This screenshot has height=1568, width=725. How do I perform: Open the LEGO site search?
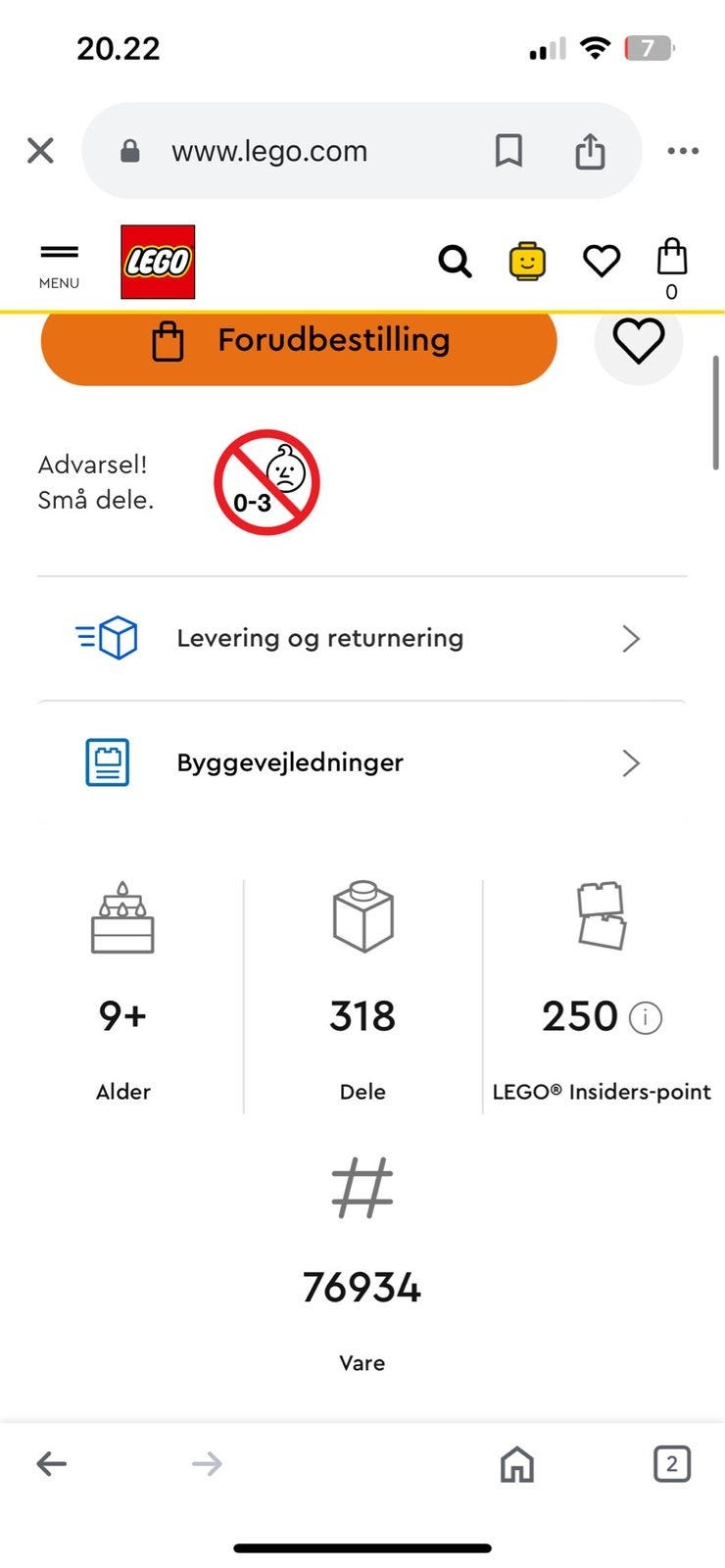click(x=455, y=262)
